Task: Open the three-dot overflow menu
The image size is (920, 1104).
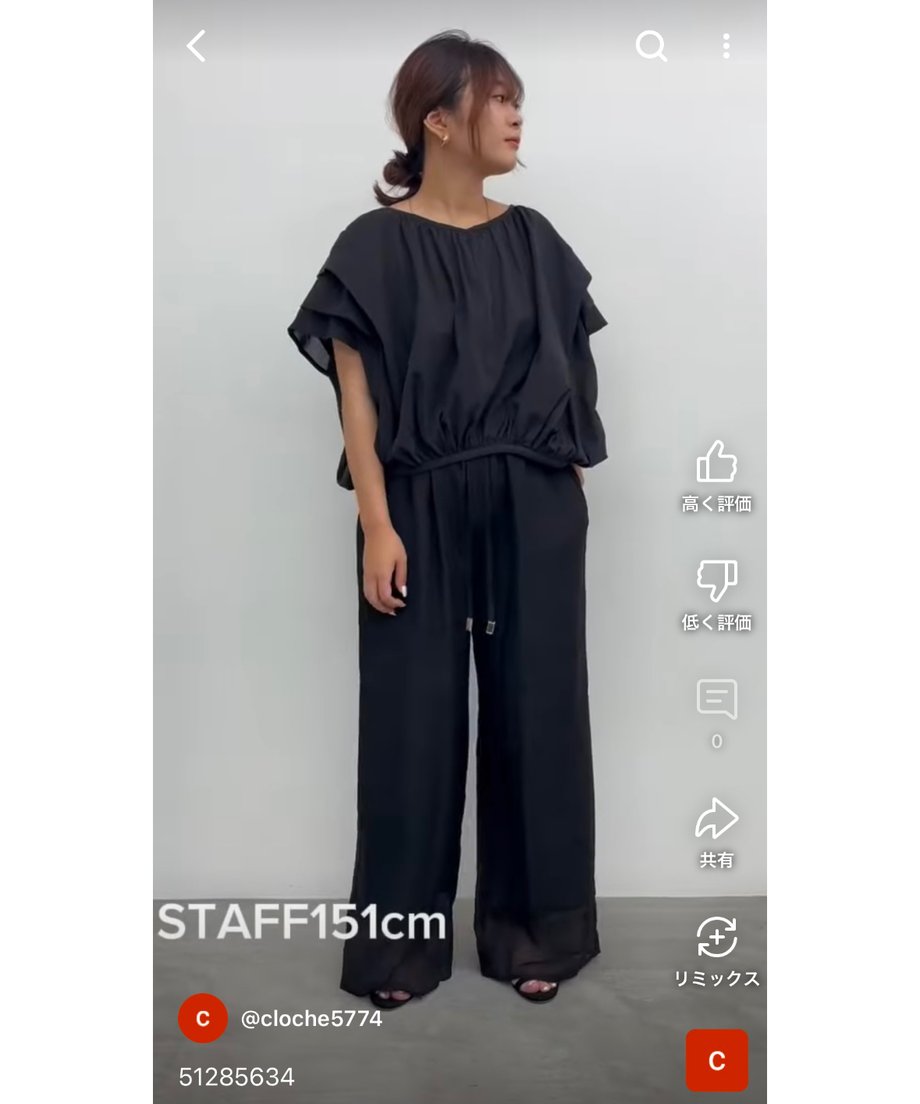Action: [726, 46]
